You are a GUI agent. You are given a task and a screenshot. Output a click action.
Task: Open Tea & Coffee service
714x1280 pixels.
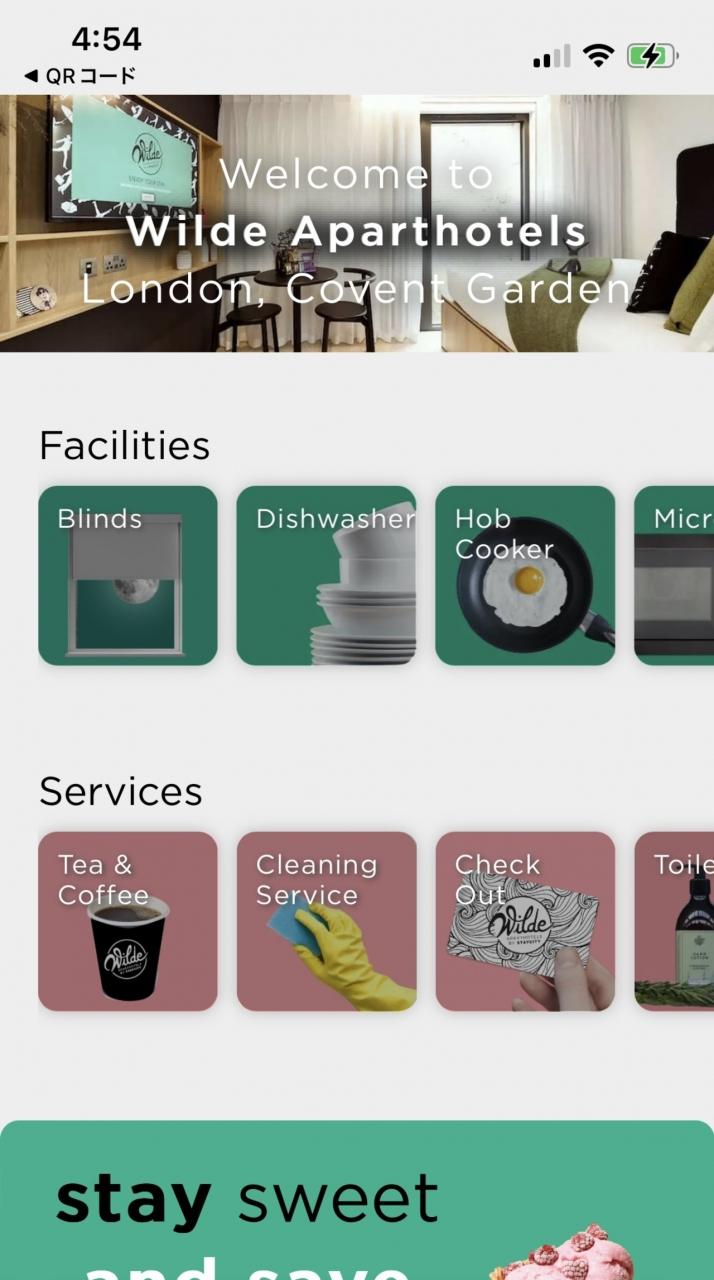(x=128, y=921)
